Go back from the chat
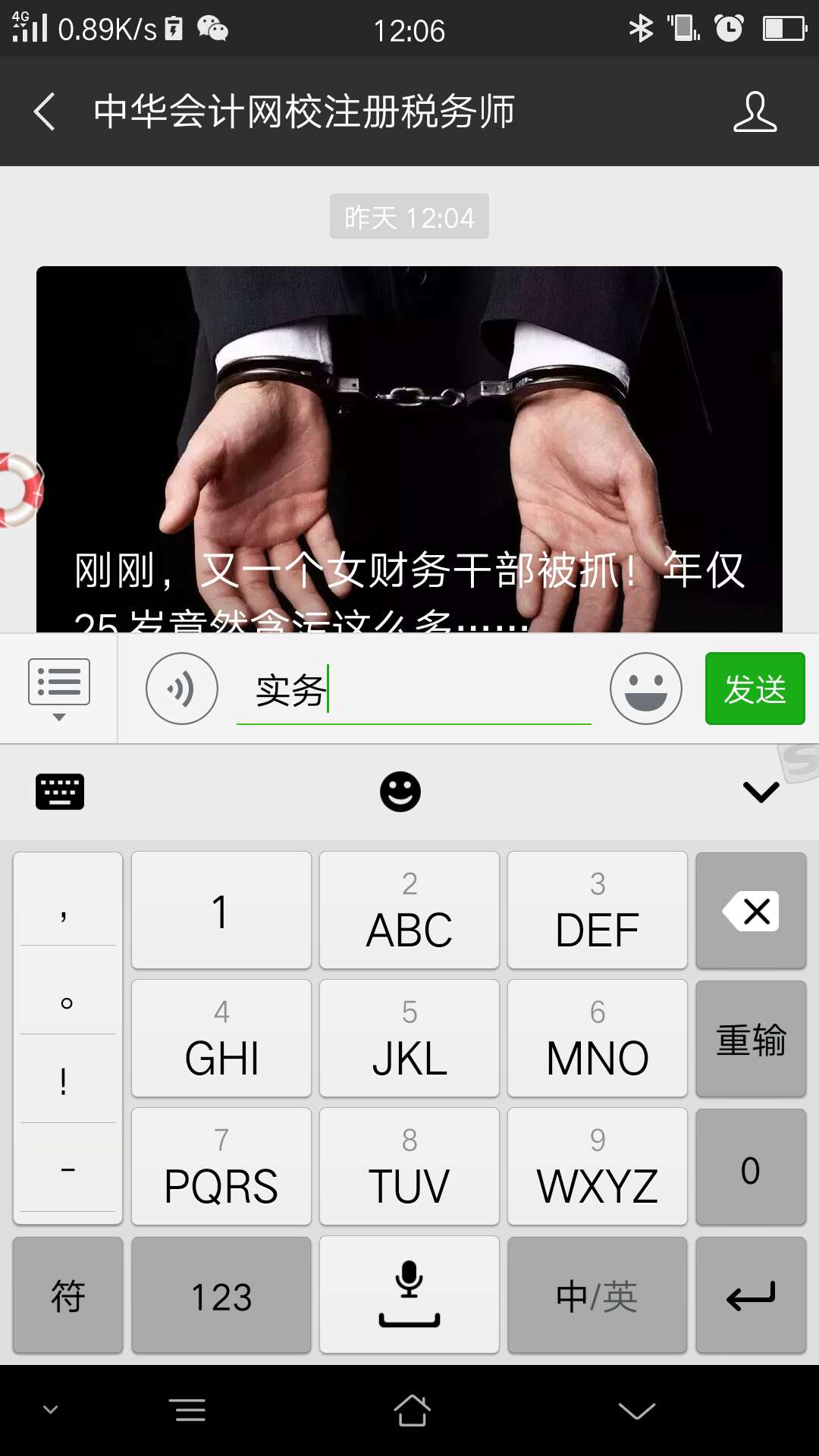 tap(45, 111)
